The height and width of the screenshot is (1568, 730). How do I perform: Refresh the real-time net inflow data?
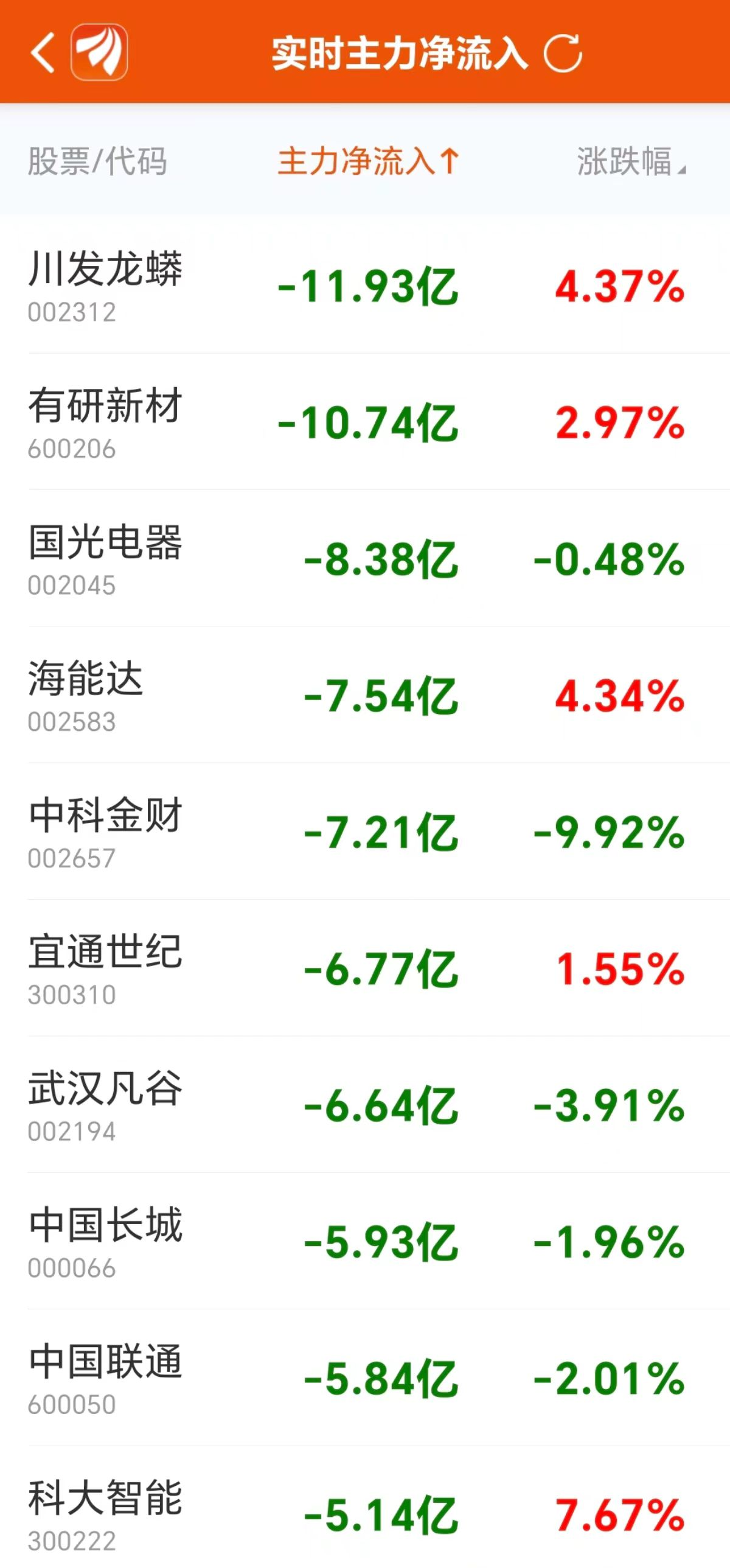coord(563,54)
